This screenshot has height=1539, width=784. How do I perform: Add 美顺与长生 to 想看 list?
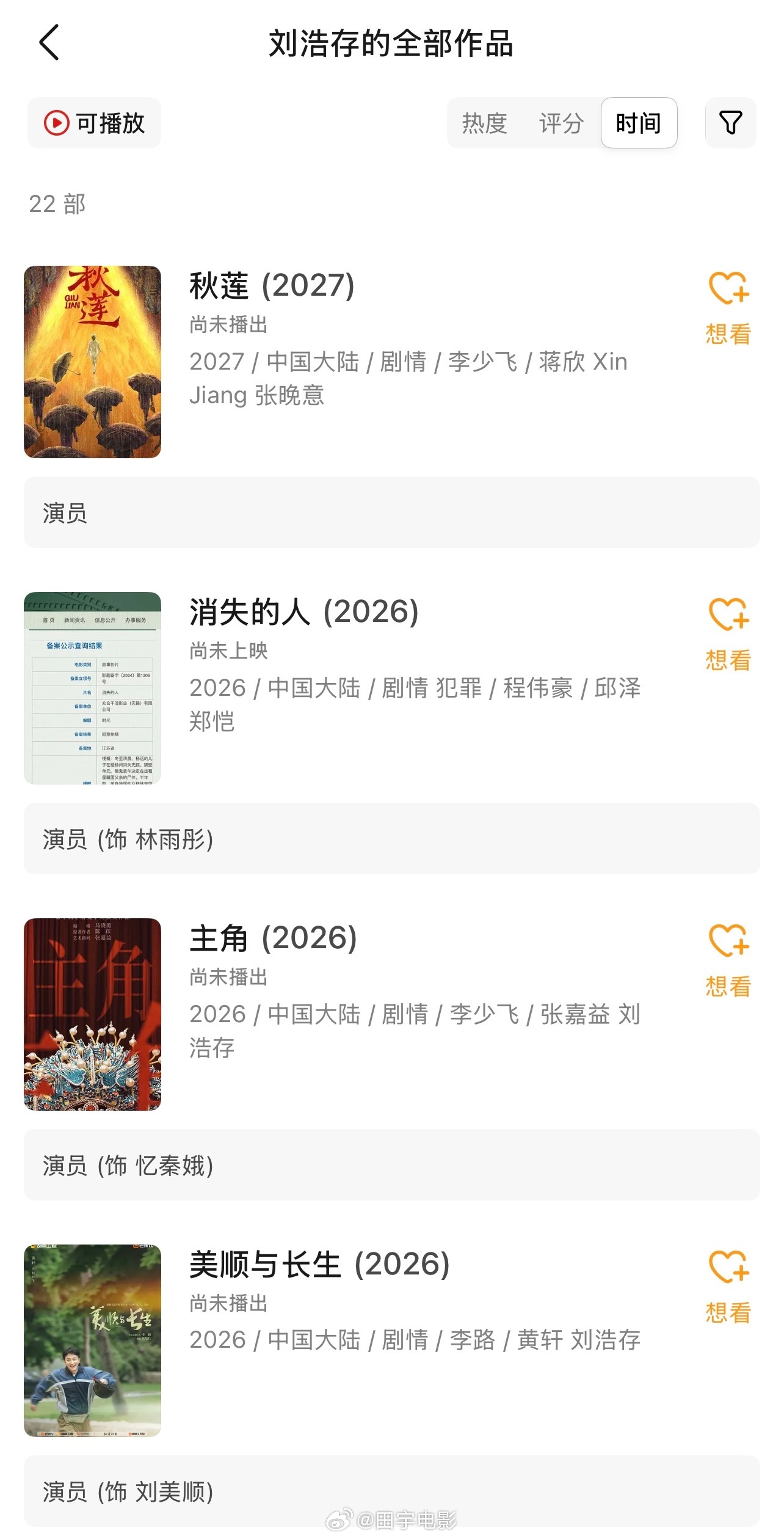728,1287
